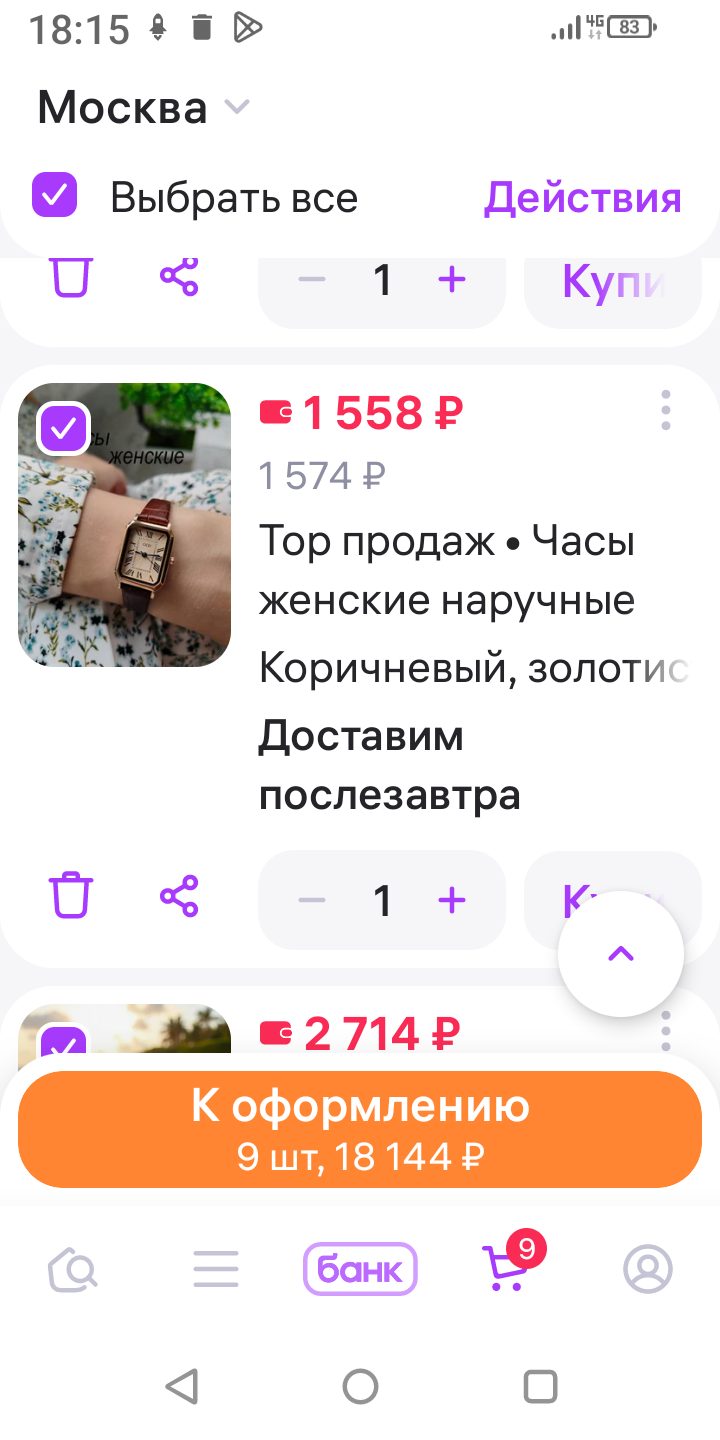
Task: Proceed with К оформлению checkout button
Action: tap(360, 1128)
